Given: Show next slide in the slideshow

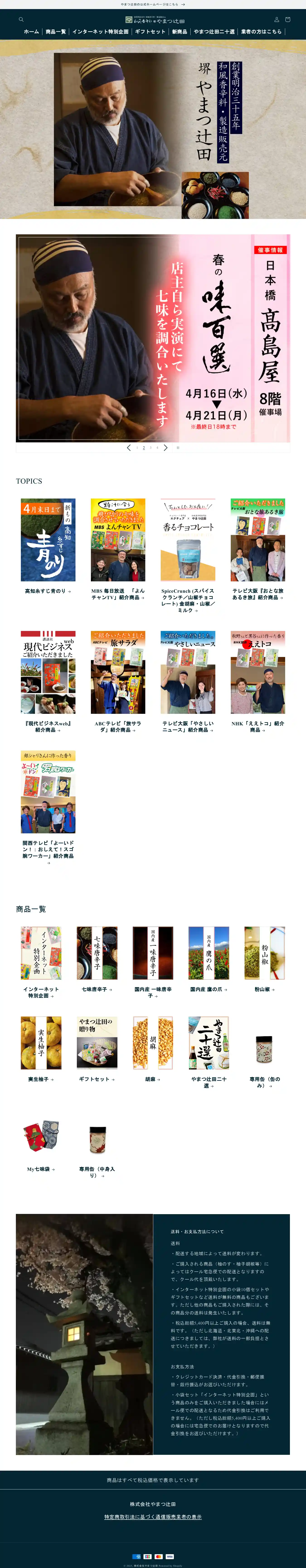Looking at the screenshot, I should click(x=166, y=447).
